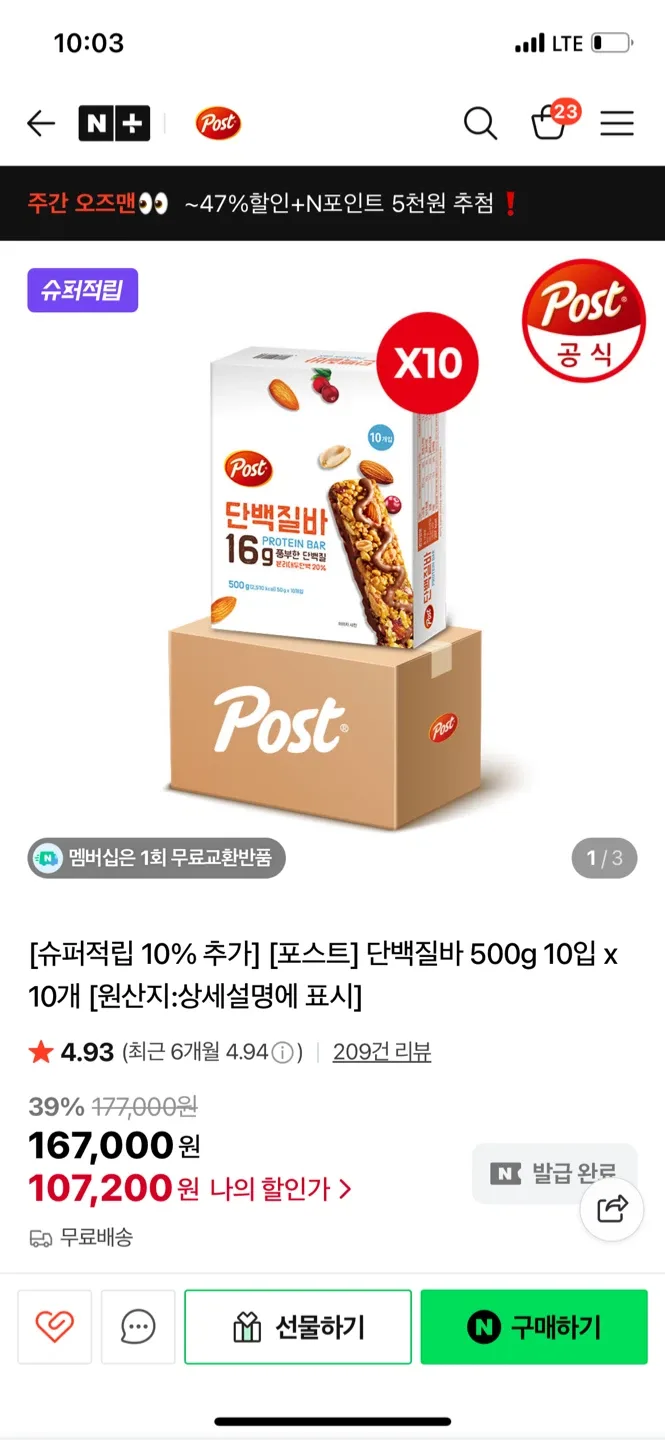Viewport: 665px width, 1440px height.
Task: Show info icon next to 최근 6개월 rating
Action: (284, 1053)
